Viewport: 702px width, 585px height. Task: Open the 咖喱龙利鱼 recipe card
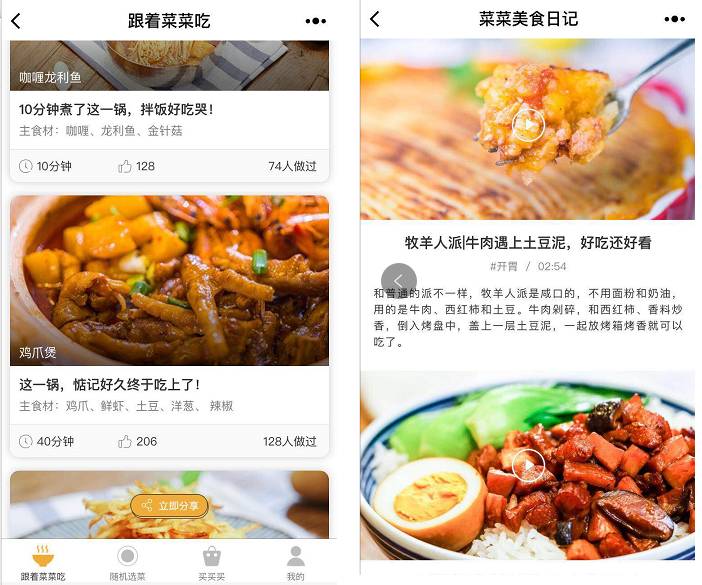(x=169, y=108)
